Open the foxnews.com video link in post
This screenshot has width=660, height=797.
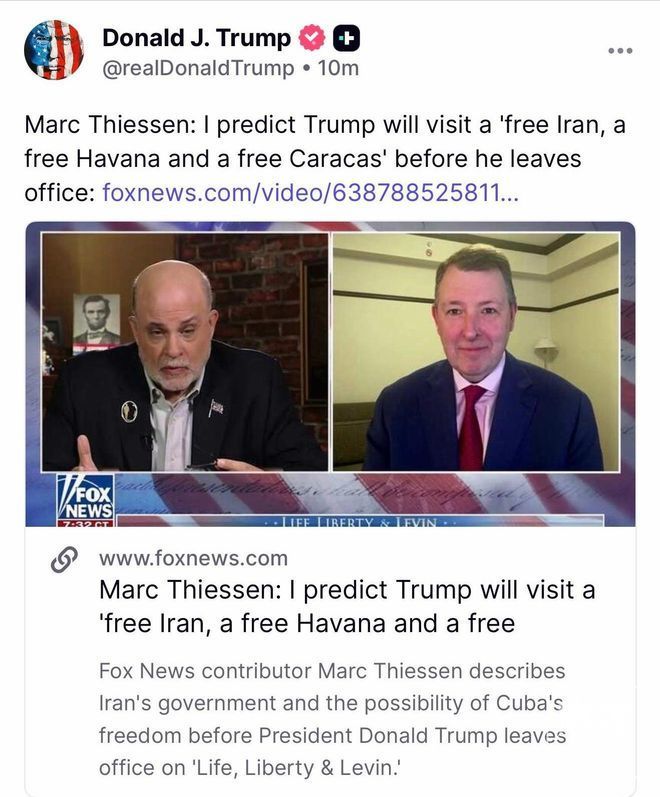tap(311, 192)
